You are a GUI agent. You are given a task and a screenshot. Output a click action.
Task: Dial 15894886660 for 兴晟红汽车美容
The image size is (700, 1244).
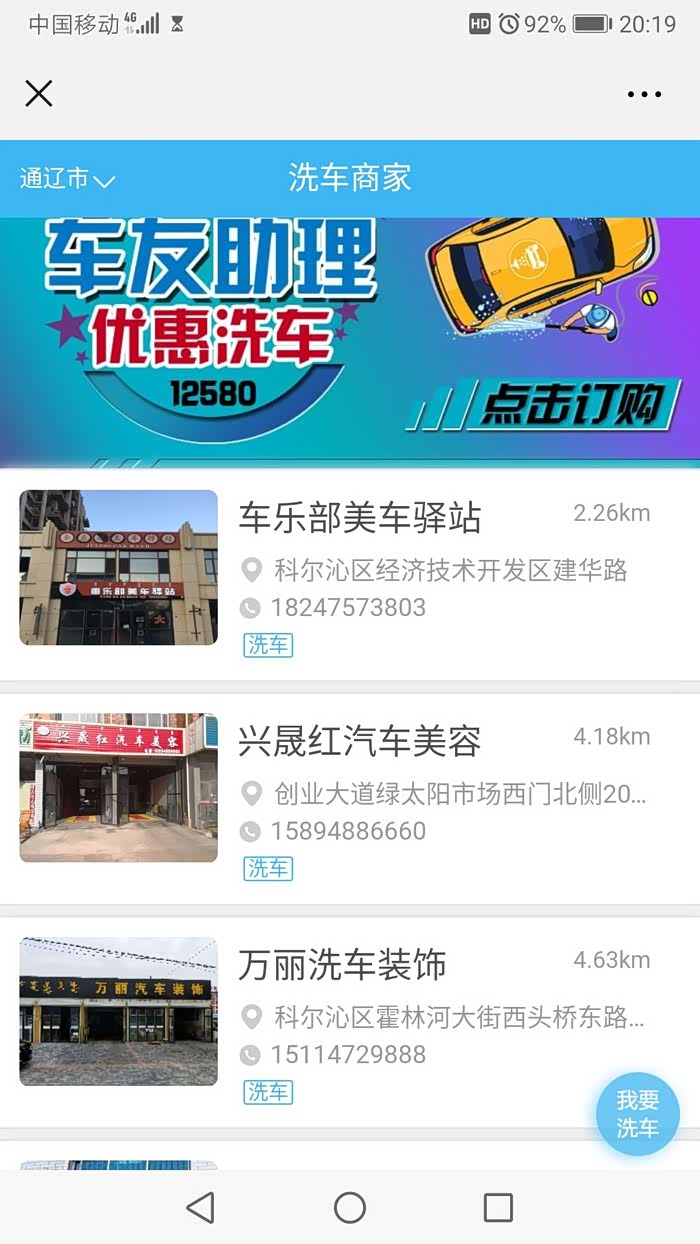coord(347,831)
